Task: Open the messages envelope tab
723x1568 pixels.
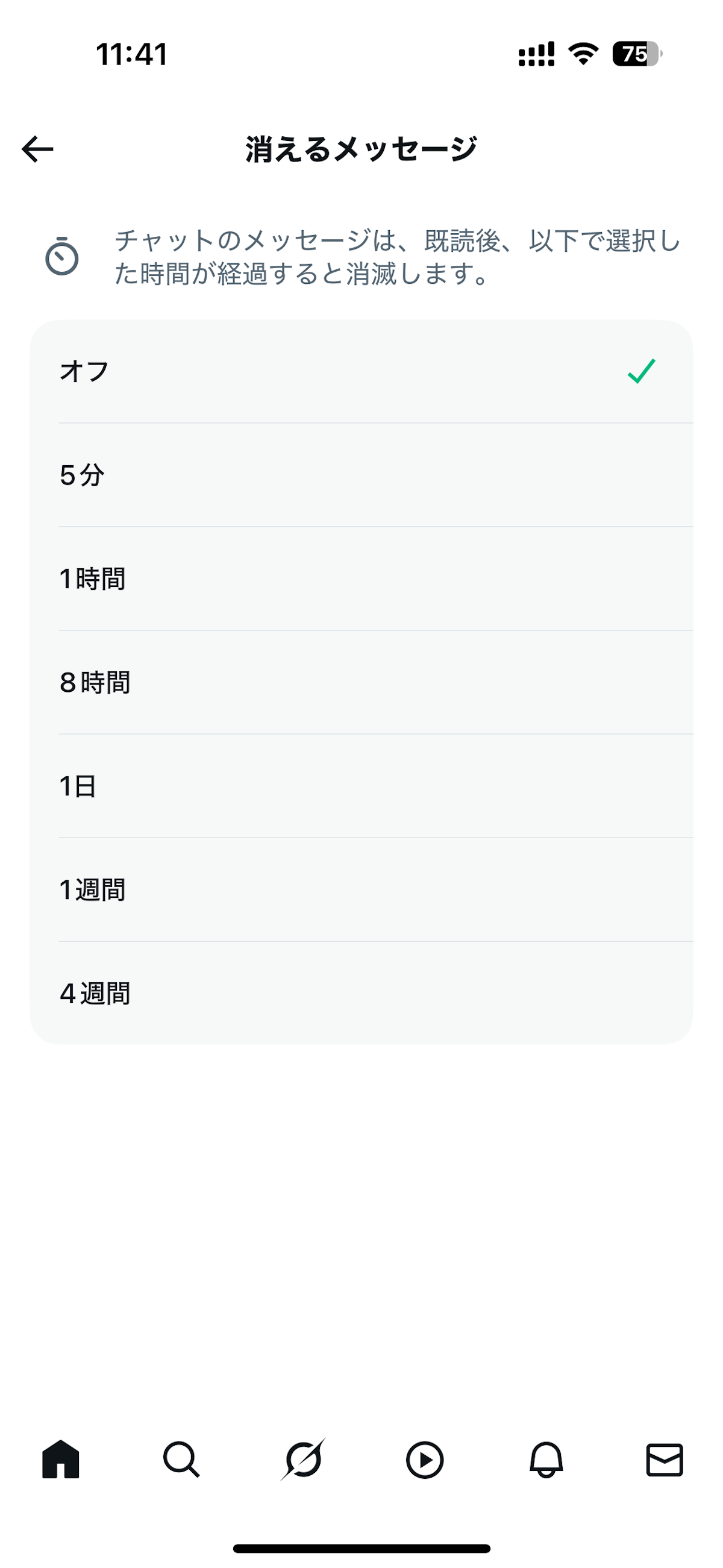Action: point(664,1459)
